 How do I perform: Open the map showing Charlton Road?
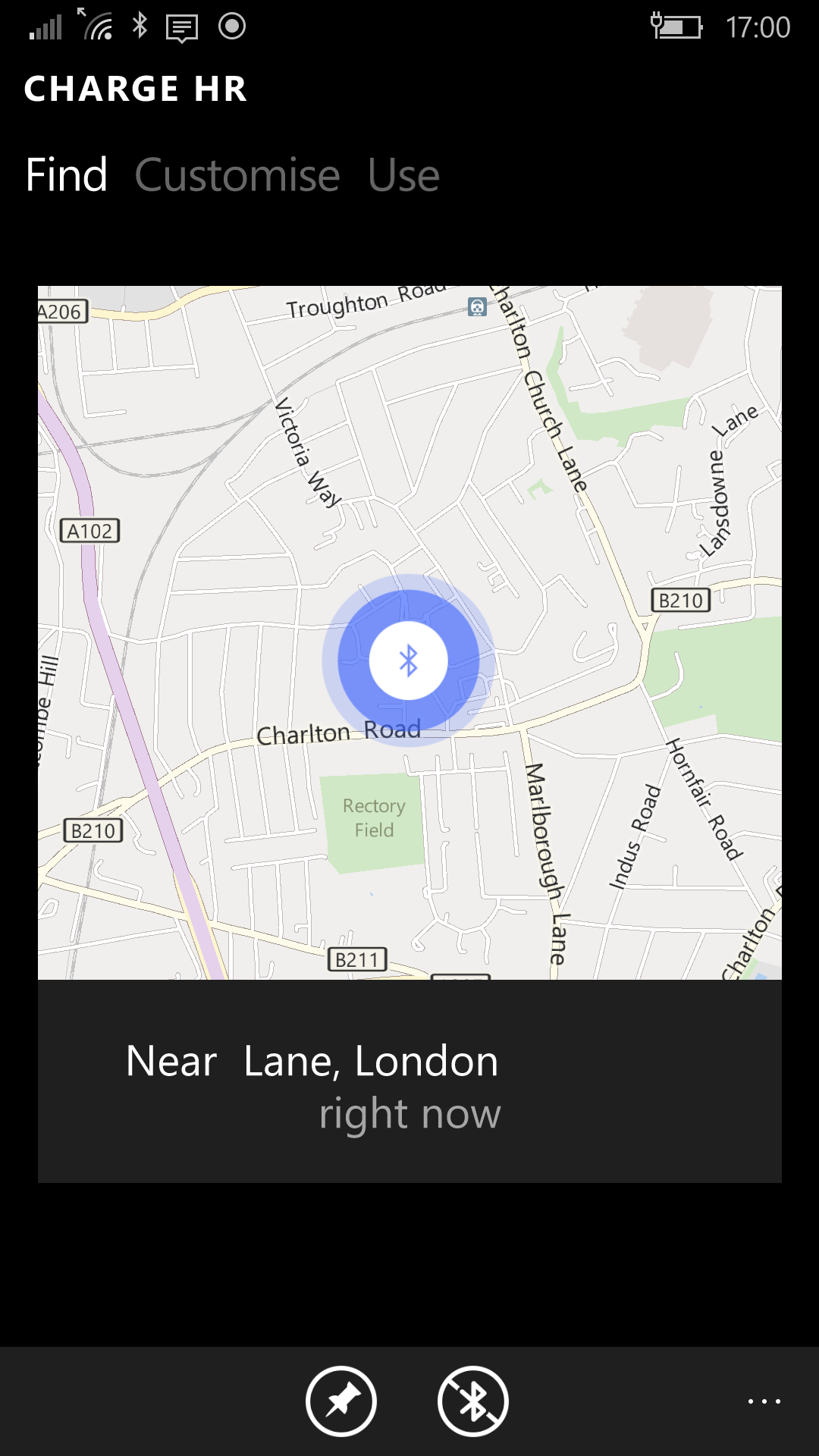[409, 632]
